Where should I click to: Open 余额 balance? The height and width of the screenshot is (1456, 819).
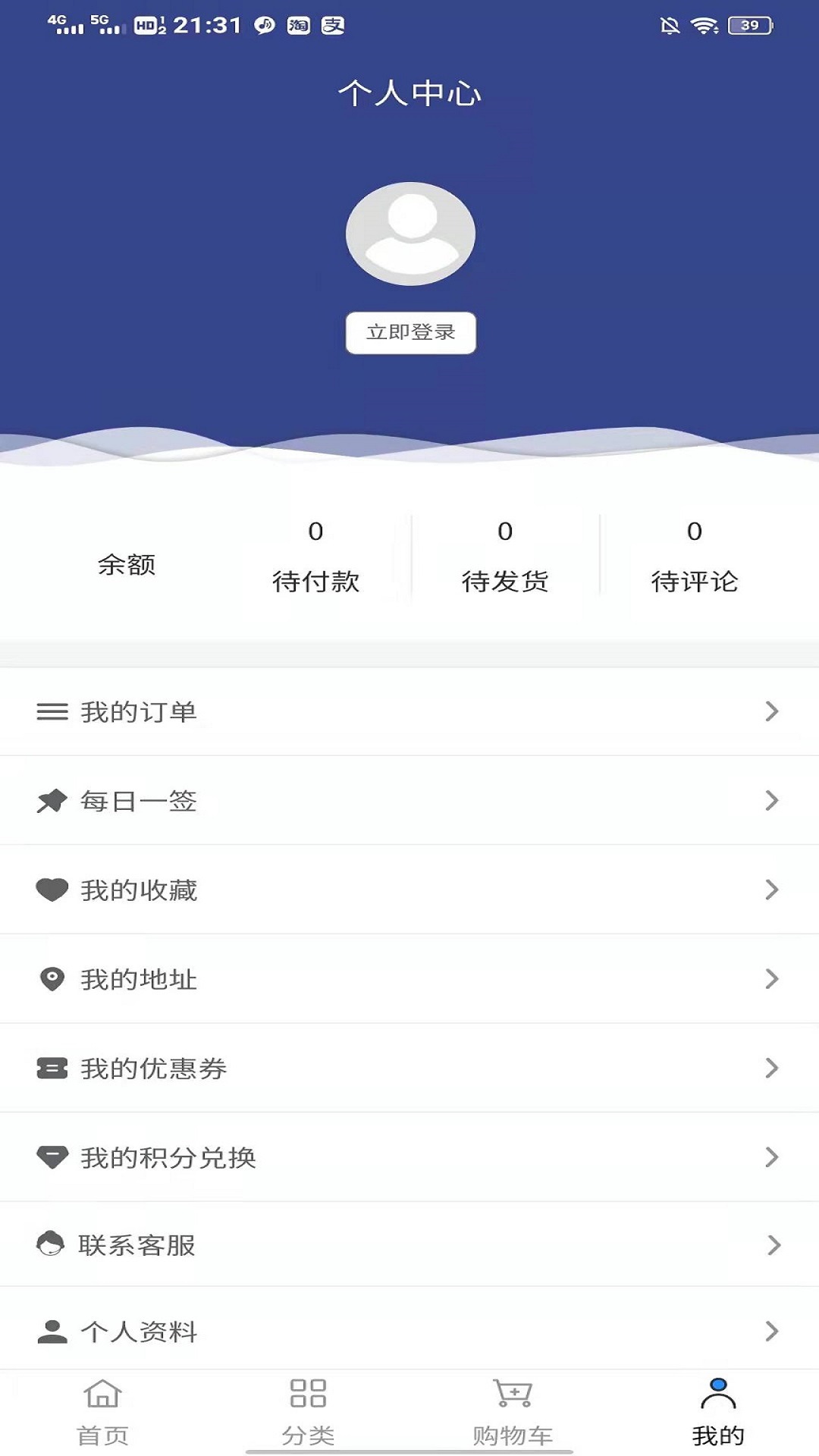click(126, 564)
